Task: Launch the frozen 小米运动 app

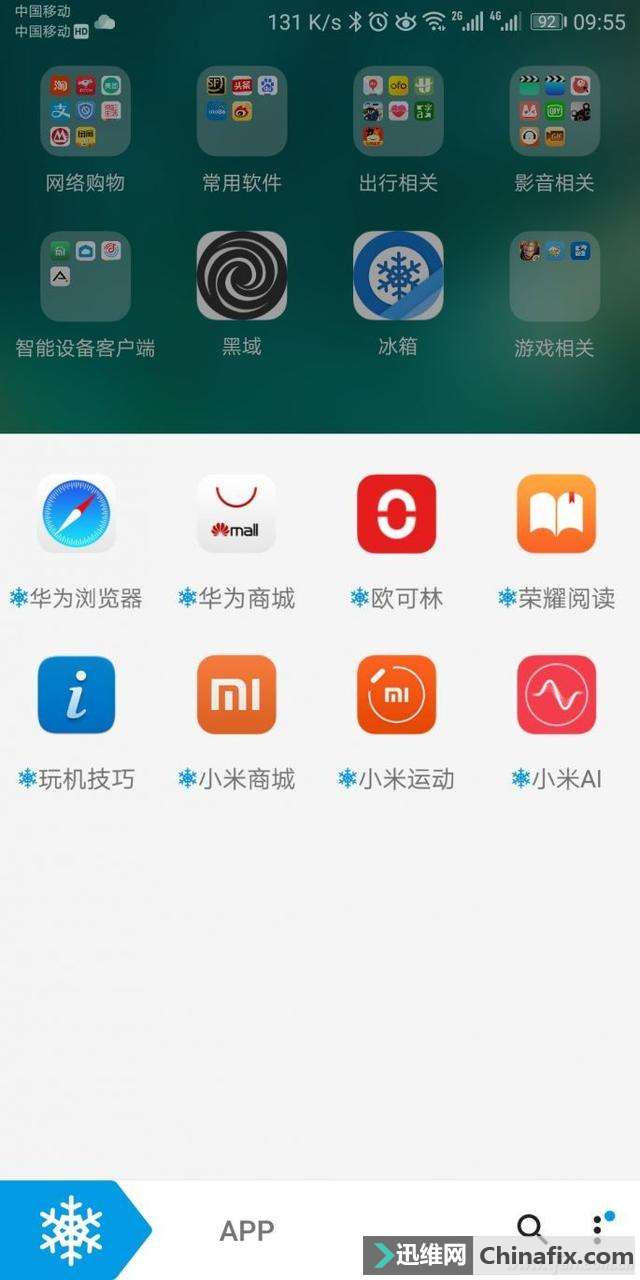Action: click(x=396, y=694)
